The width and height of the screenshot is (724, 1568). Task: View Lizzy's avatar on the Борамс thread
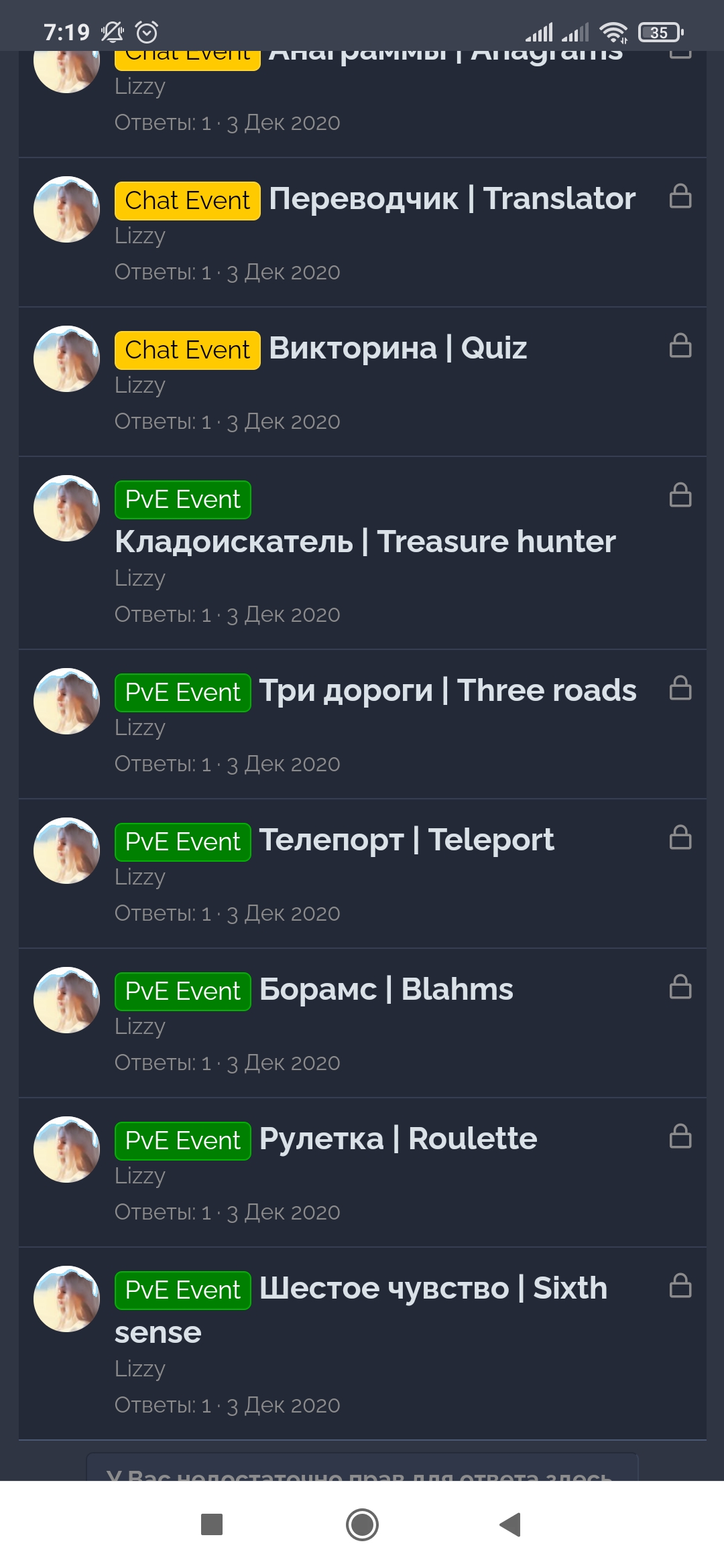(67, 1000)
